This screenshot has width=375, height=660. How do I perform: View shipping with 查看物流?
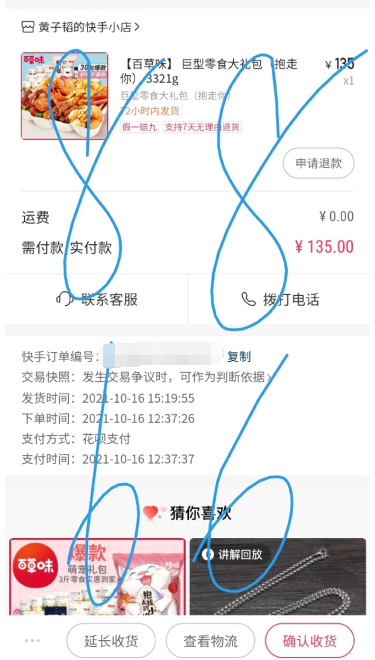coord(210,641)
